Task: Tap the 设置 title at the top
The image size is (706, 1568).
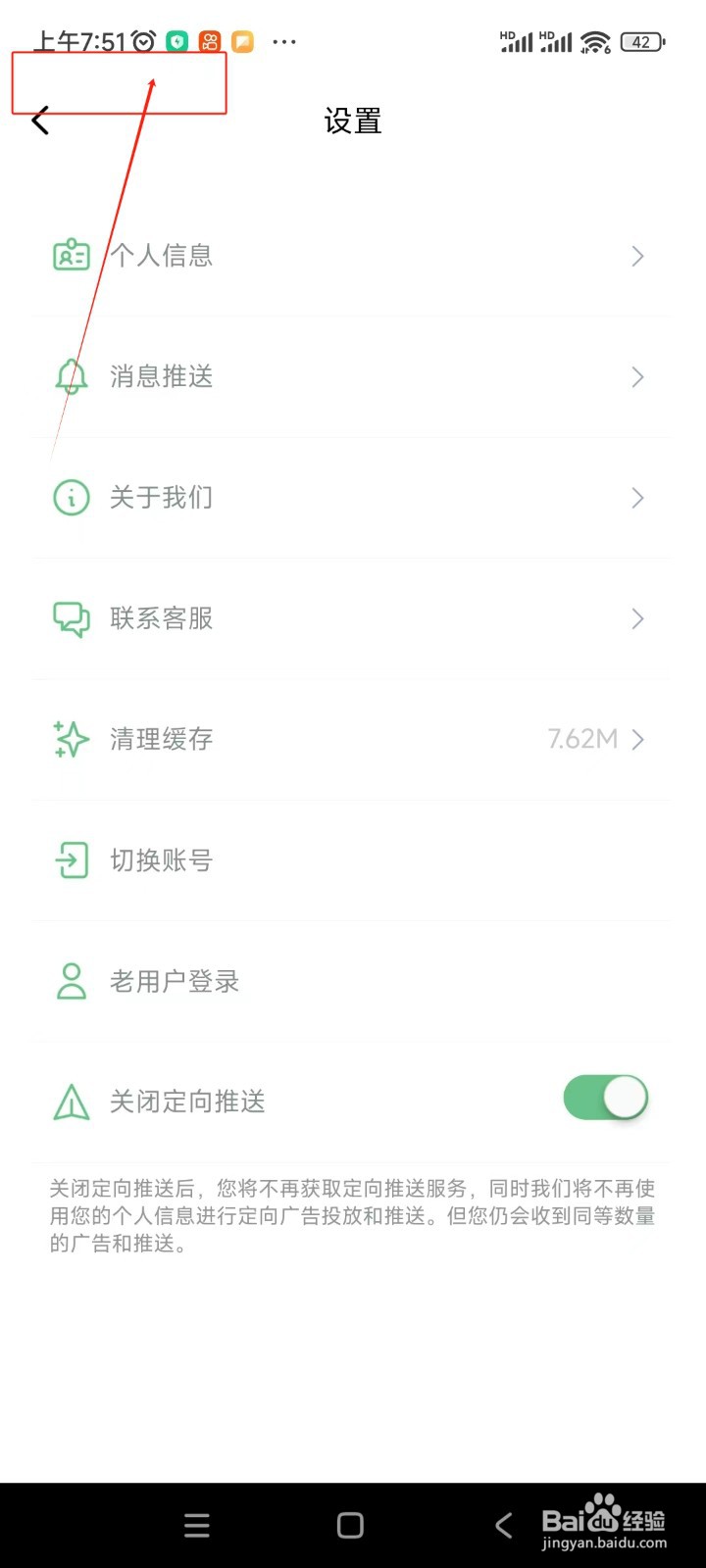Action: [351, 121]
